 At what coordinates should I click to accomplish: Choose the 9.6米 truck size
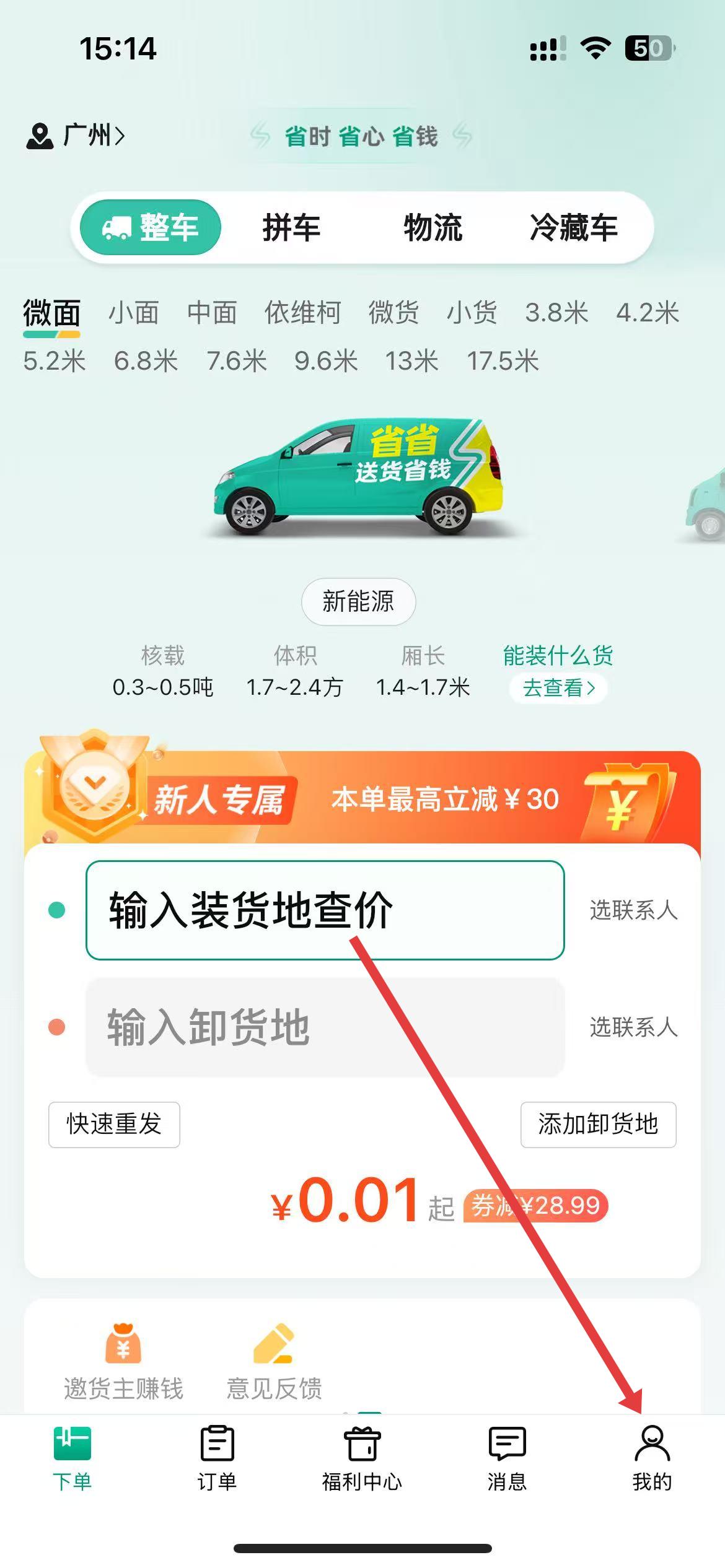[x=326, y=361]
